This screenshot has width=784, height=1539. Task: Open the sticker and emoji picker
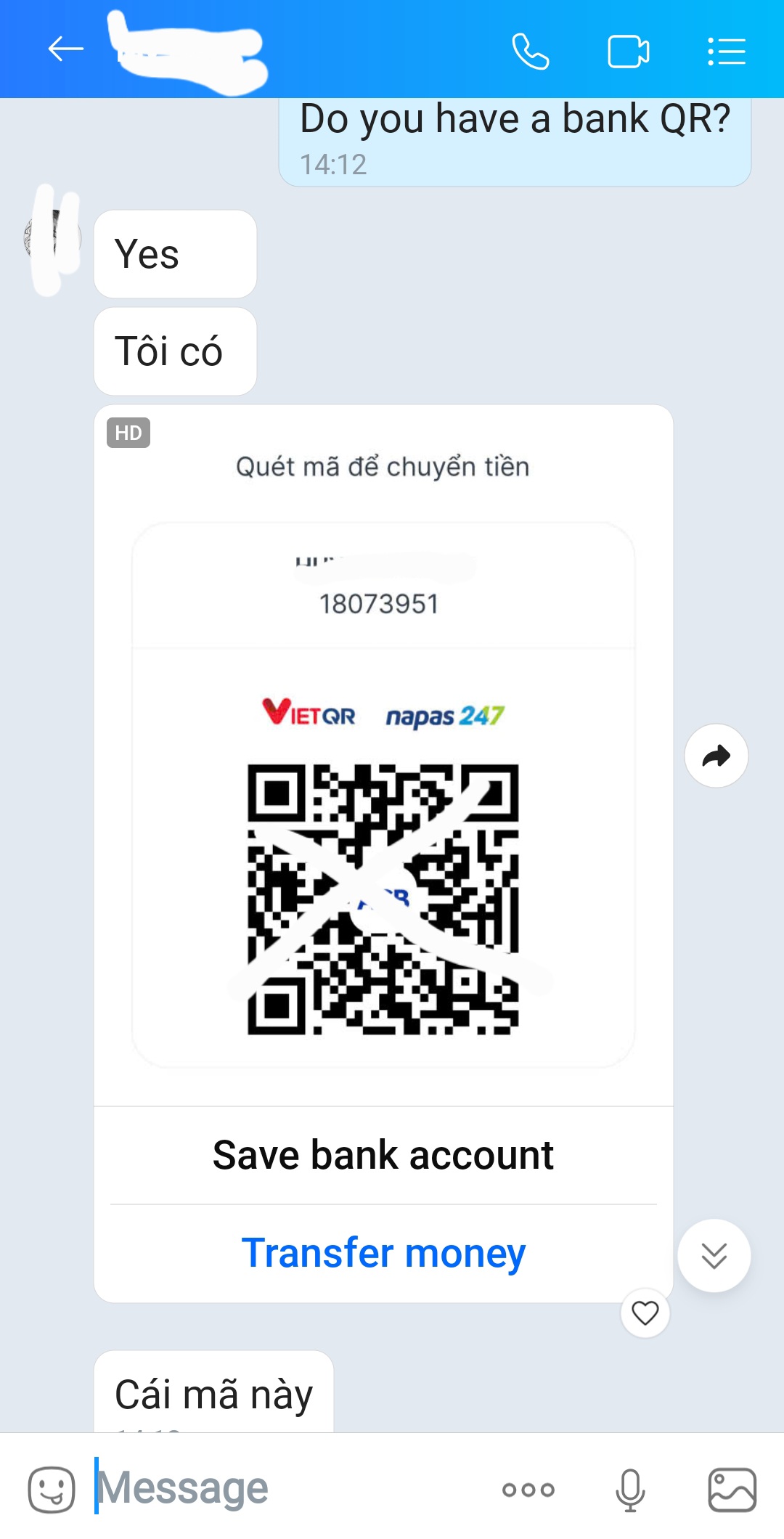51,1490
